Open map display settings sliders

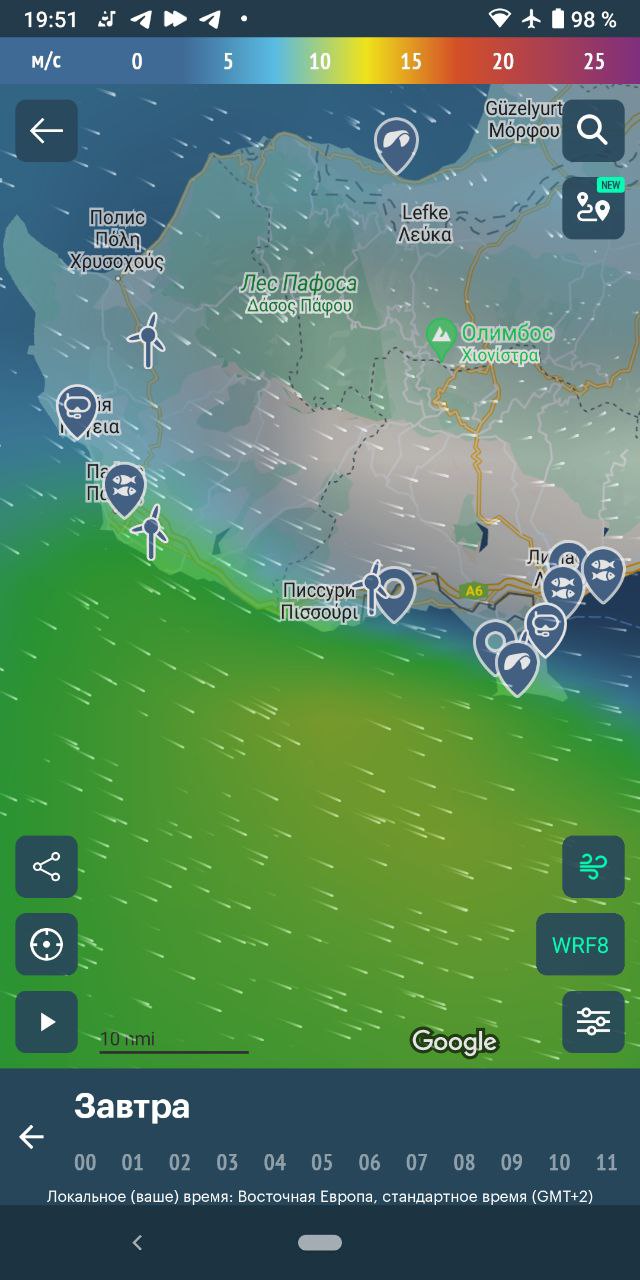593,1022
